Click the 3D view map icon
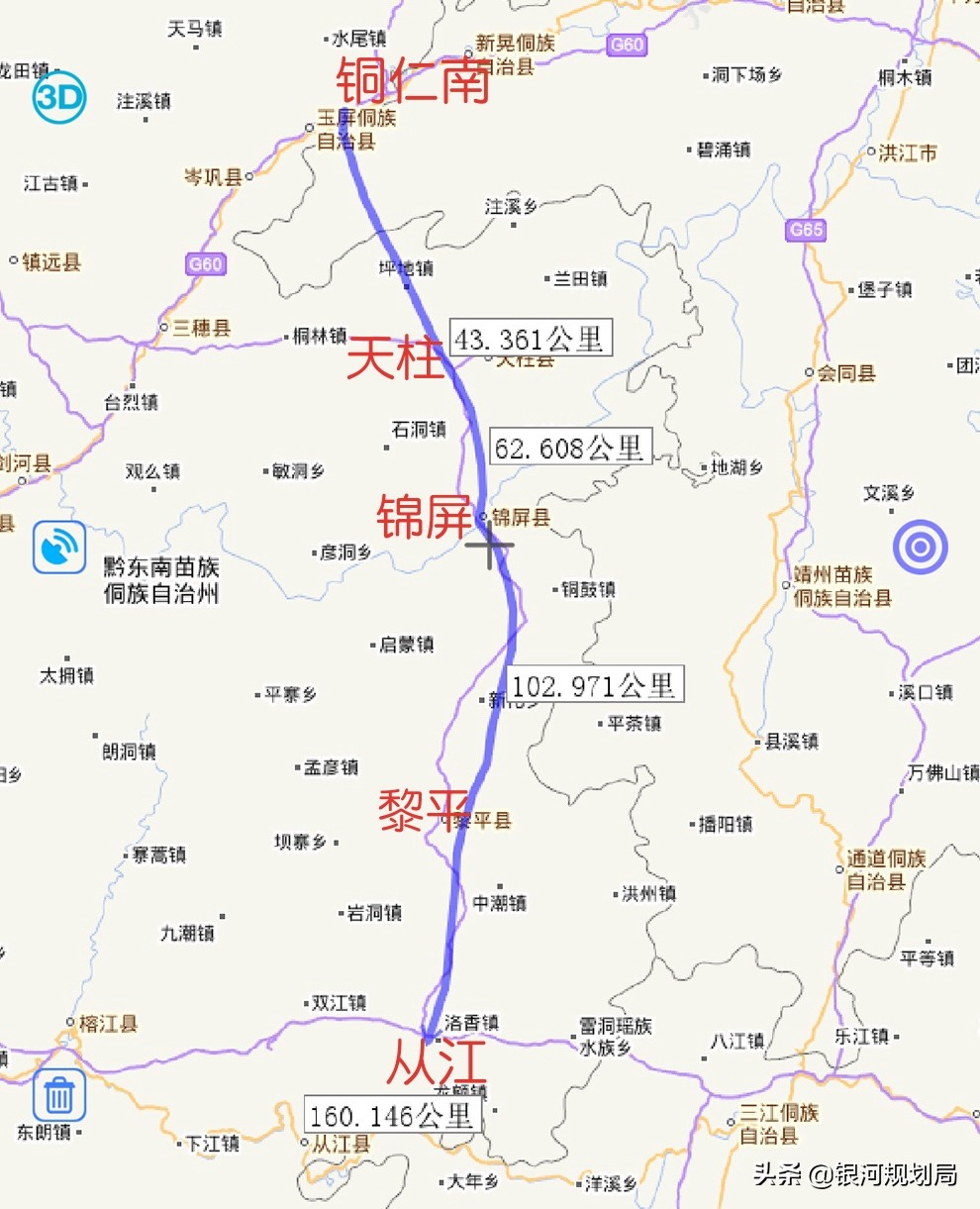 59,98
